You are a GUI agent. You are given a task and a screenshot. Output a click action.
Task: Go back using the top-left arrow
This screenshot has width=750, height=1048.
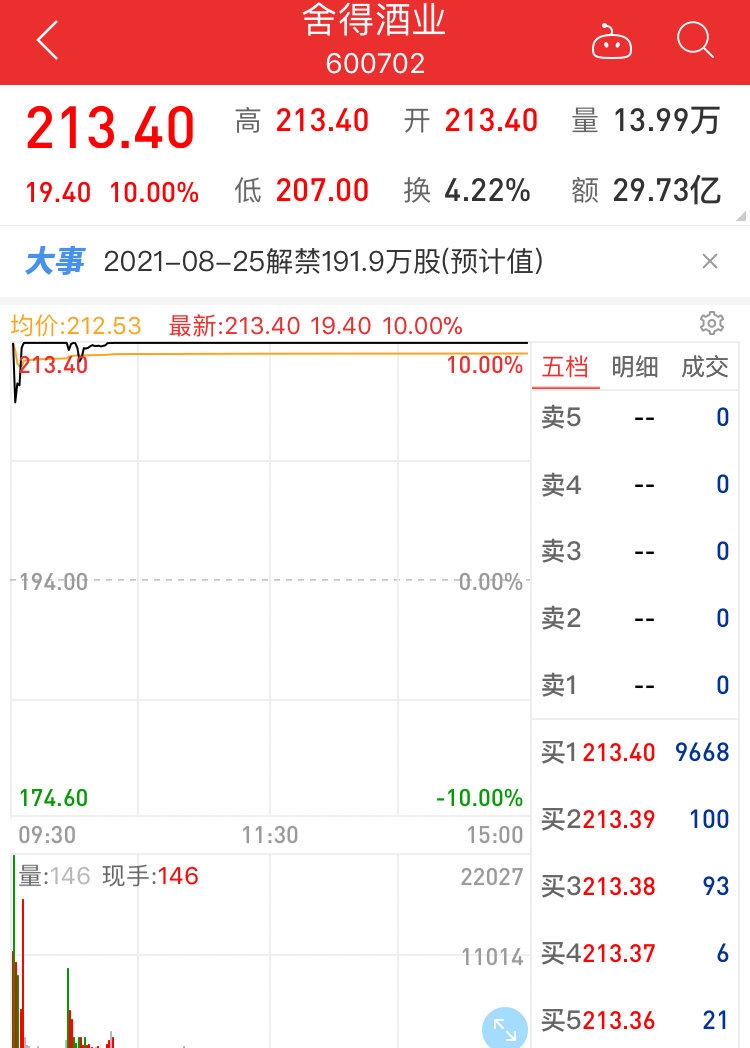(x=47, y=42)
